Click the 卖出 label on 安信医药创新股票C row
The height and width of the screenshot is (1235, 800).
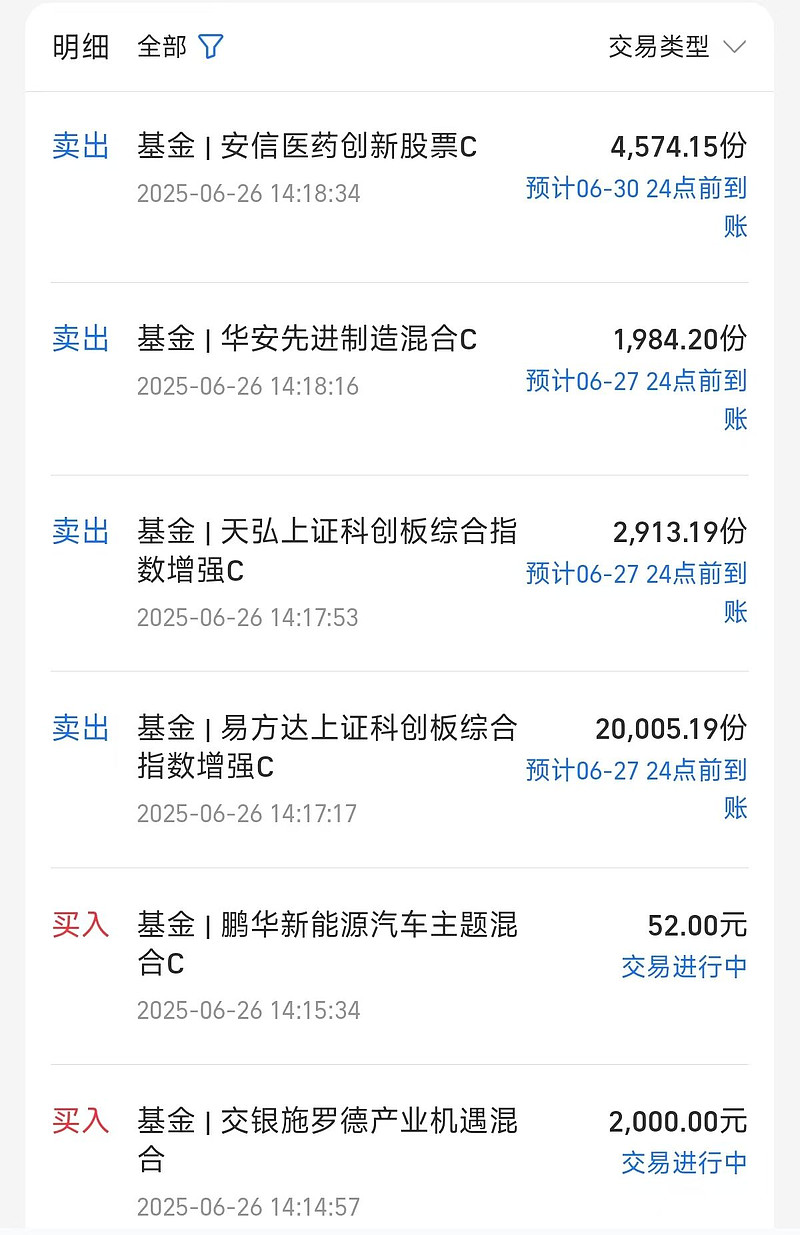[x=80, y=146]
